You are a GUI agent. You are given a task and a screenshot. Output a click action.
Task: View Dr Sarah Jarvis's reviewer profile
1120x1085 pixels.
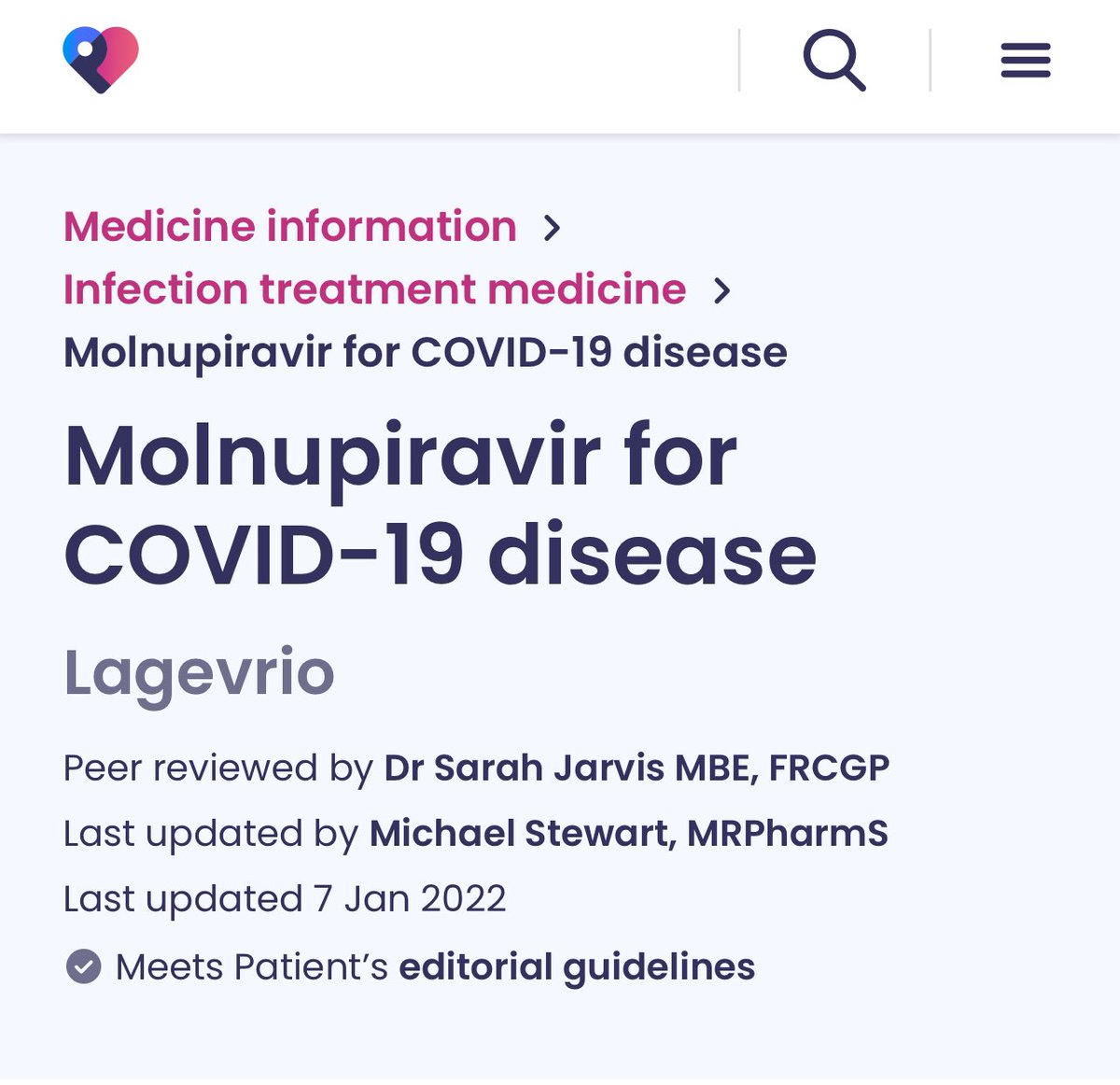[x=637, y=768]
